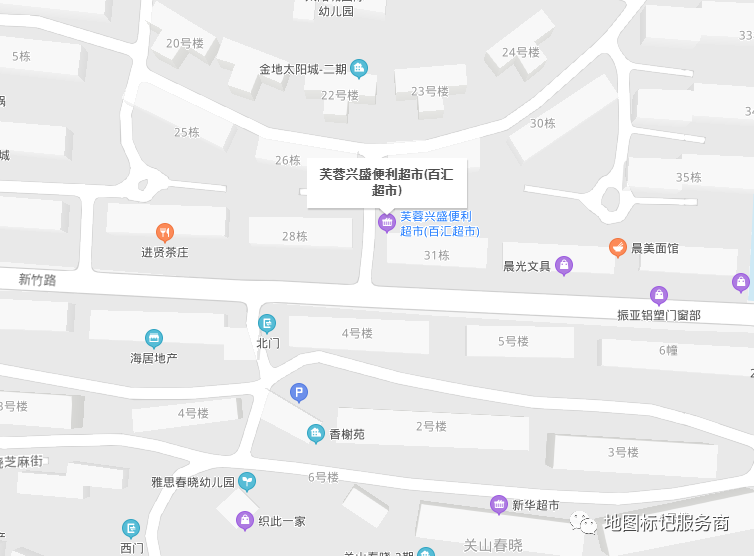Screen dimensions: 754x556
Task: Open the parking lot P marker
Action: pyautogui.click(x=298, y=393)
